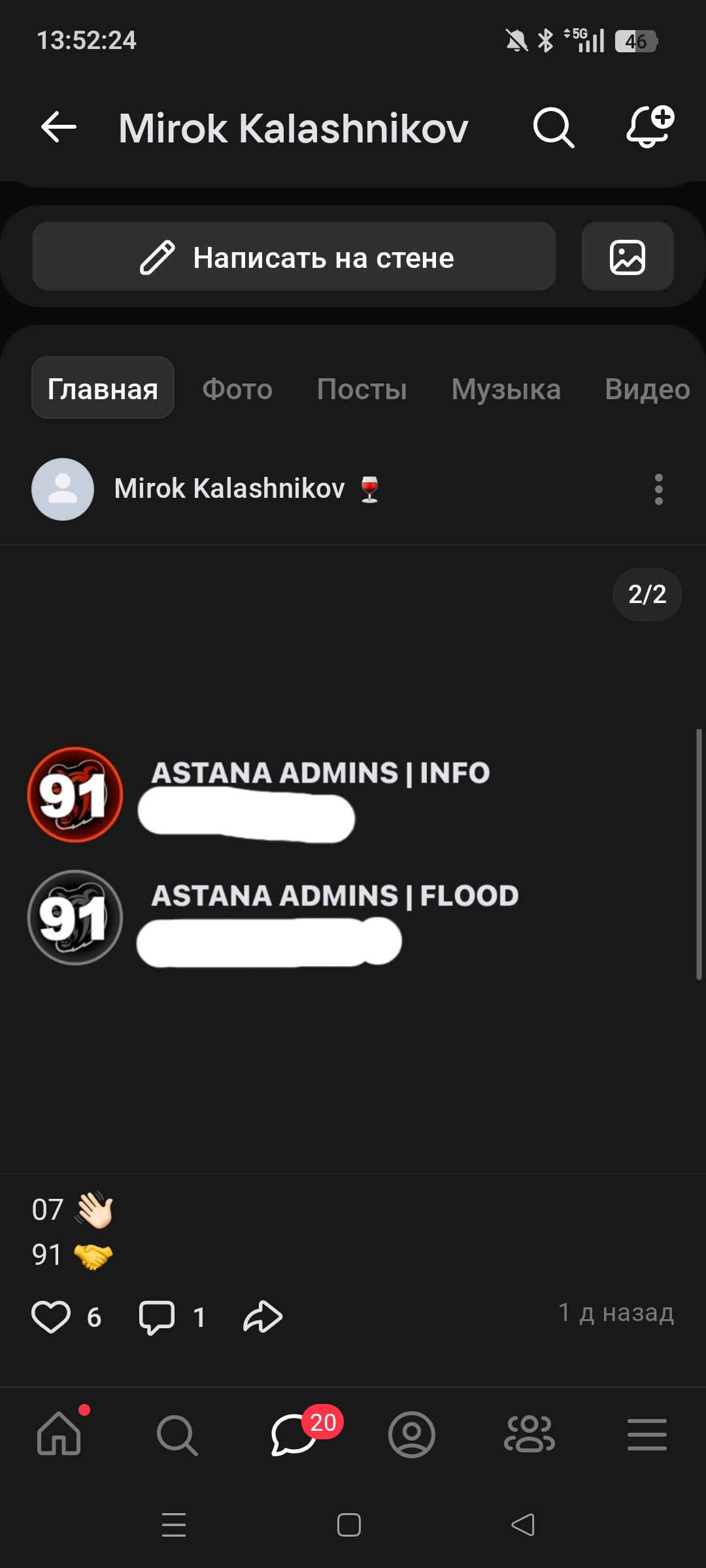Image resolution: width=706 pixels, height=1568 pixels.
Task: Switch to the Видео tab
Action: (x=647, y=389)
